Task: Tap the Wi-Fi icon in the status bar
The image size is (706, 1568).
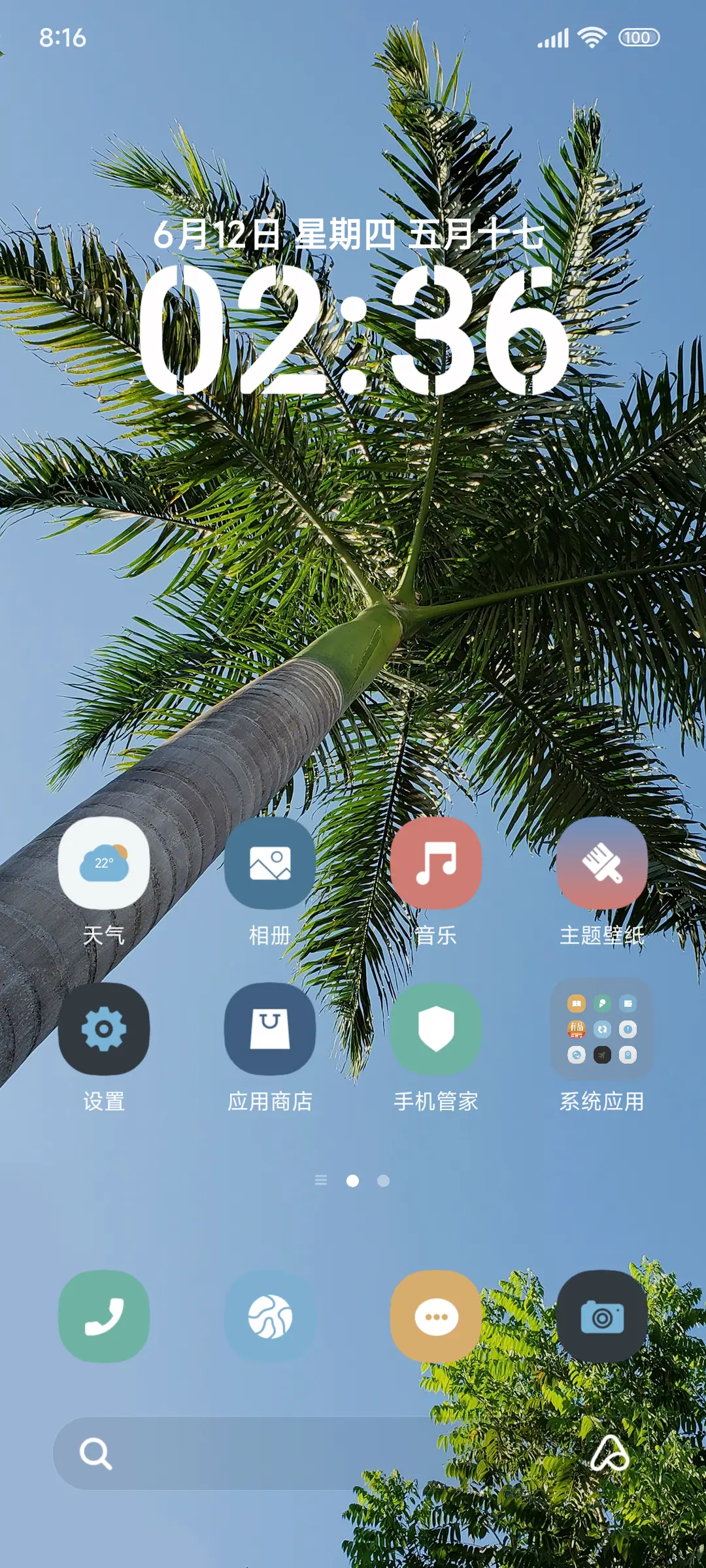Action: tap(592, 37)
